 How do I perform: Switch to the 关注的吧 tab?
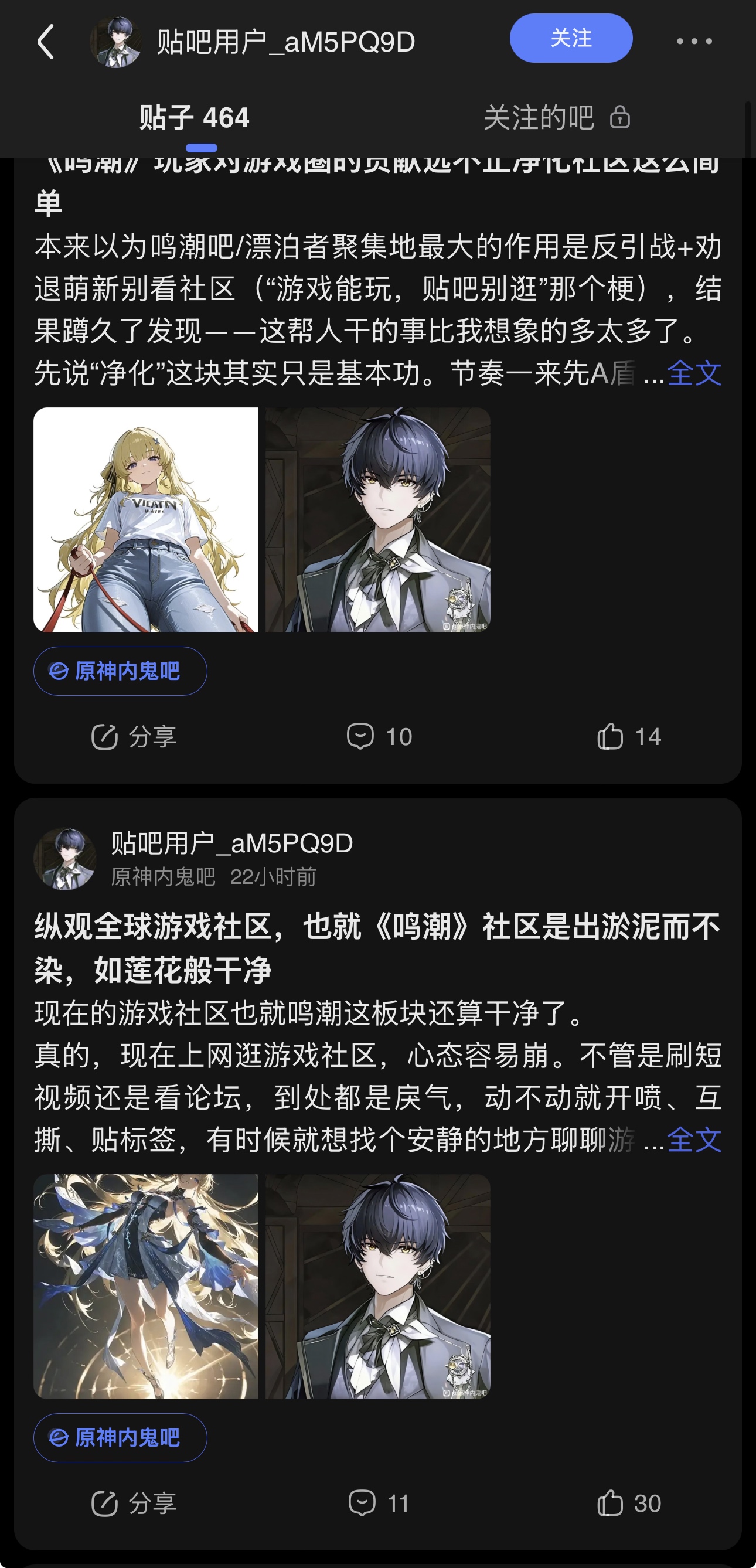556,117
